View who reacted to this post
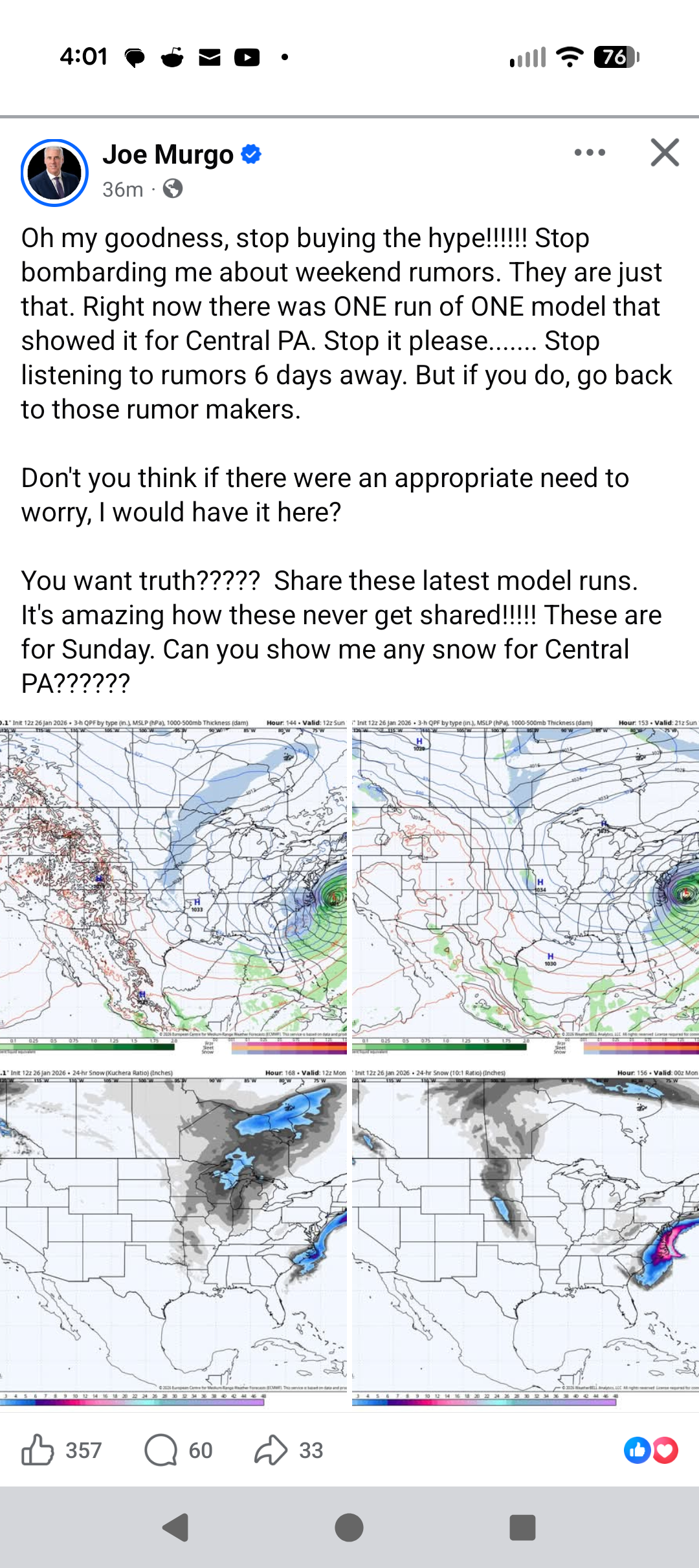 pyautogui.click(x=650, y=1450)
